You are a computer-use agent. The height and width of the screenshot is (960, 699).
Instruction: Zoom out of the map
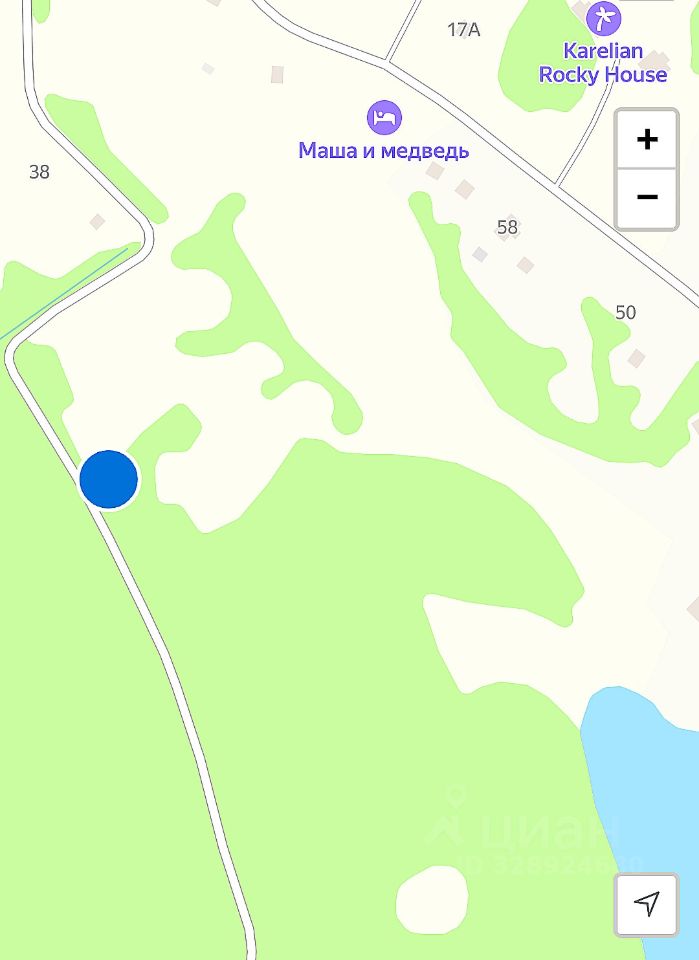[647, 197]
